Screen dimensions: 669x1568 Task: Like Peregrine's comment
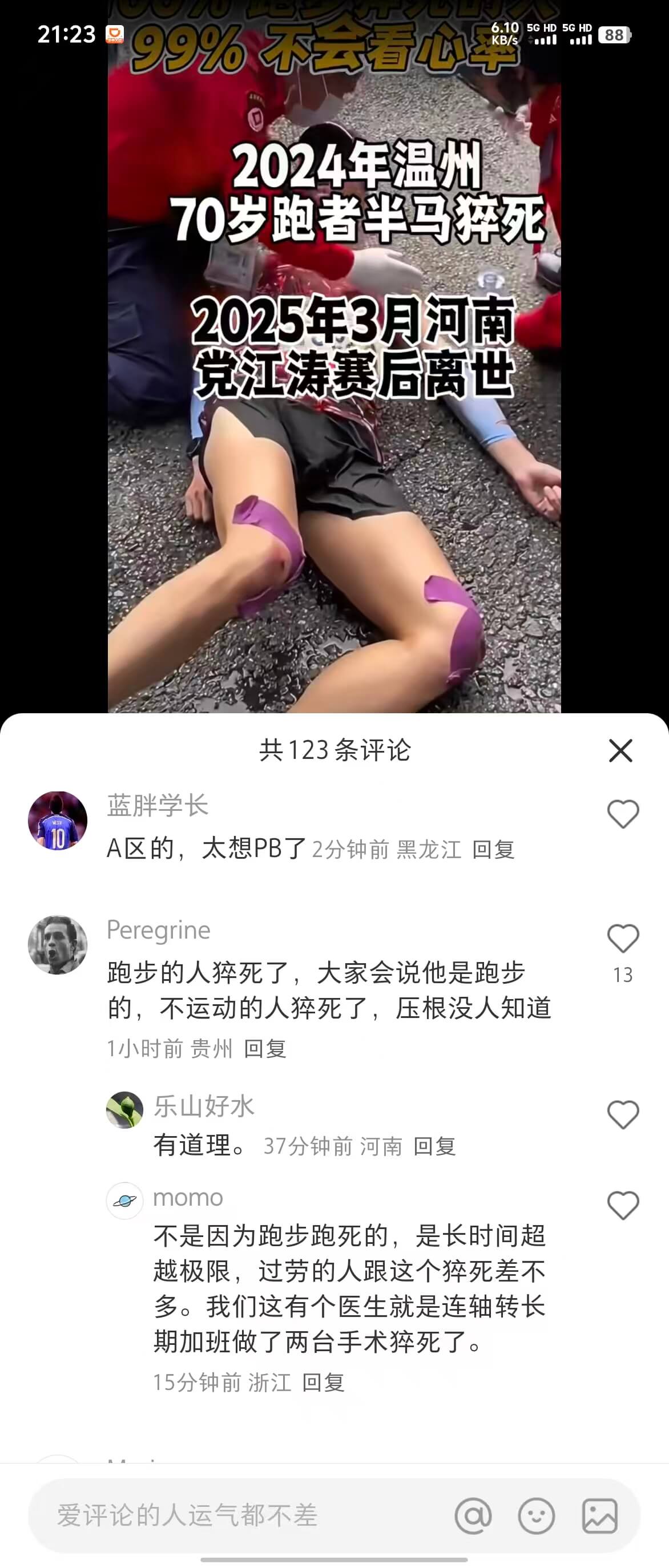623,939
